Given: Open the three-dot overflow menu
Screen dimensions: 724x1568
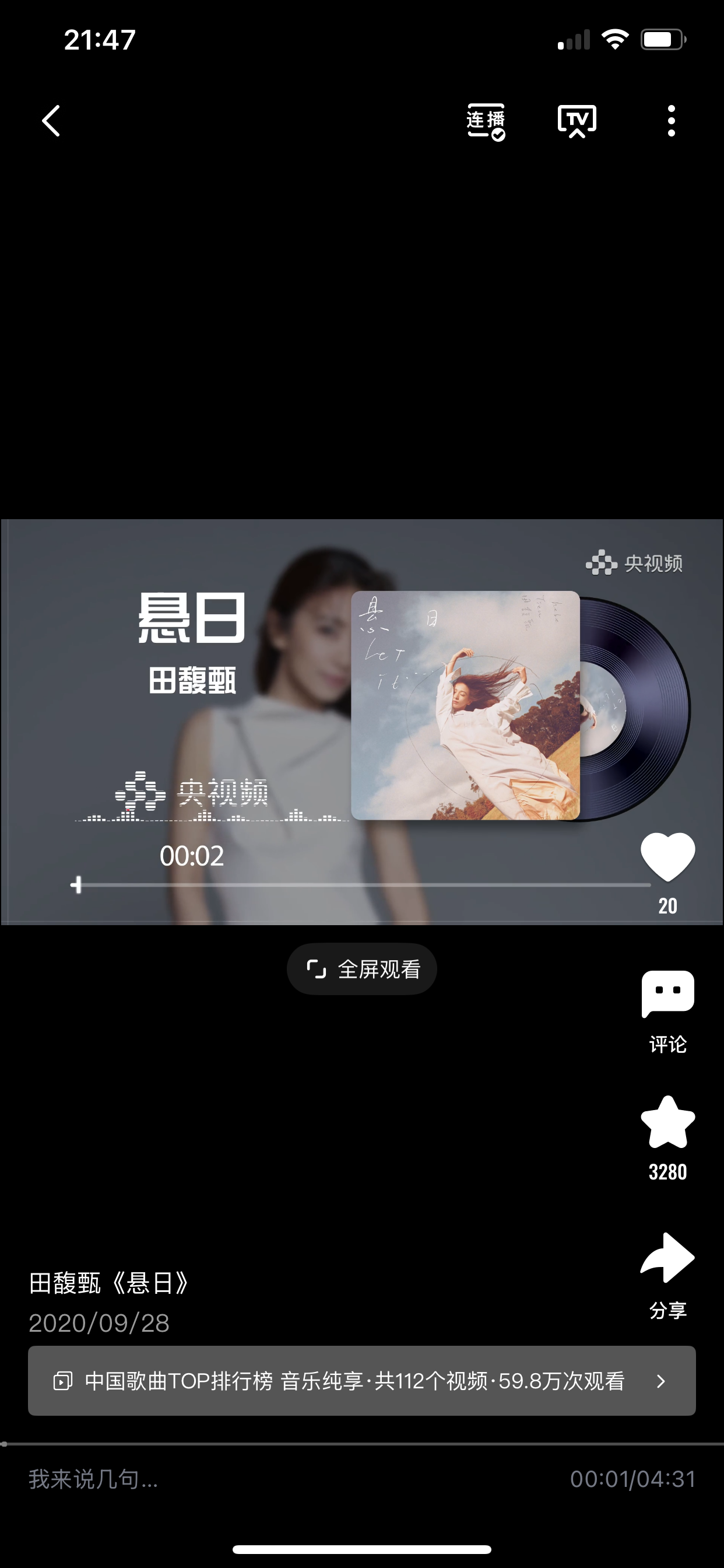Looking at the screenshot, I should (x=671, y=121).
